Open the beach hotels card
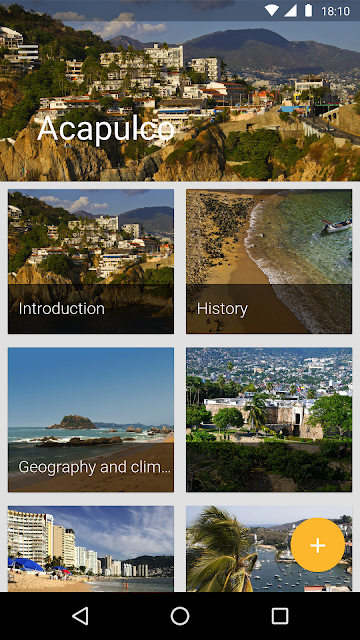 point(91,549)
